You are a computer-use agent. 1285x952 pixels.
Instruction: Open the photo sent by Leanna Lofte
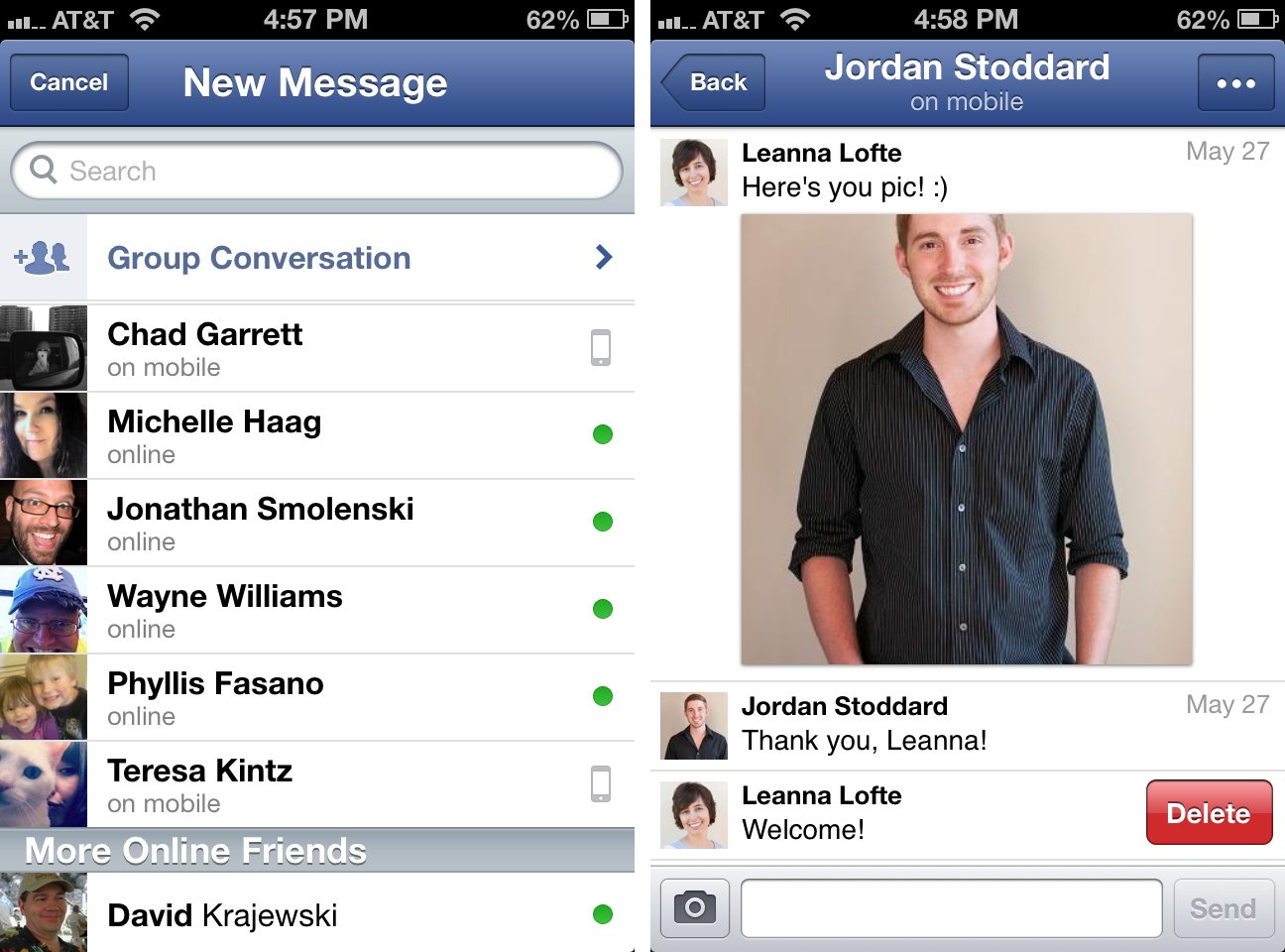pos(966,439)
